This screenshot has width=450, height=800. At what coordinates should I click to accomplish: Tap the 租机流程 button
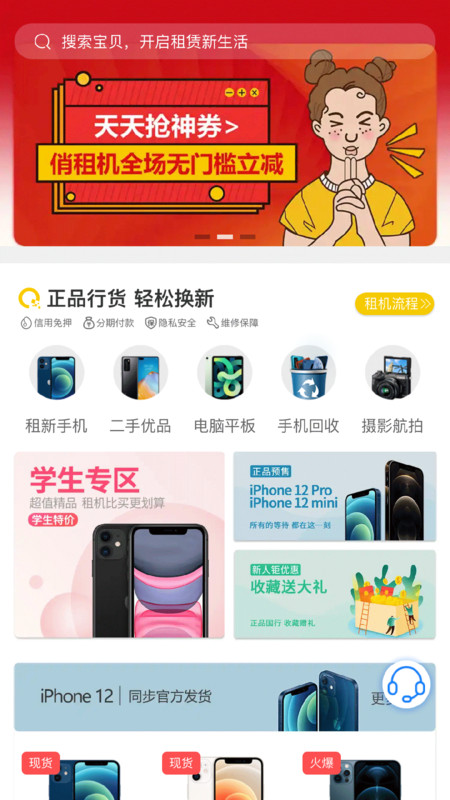point(394,304)
